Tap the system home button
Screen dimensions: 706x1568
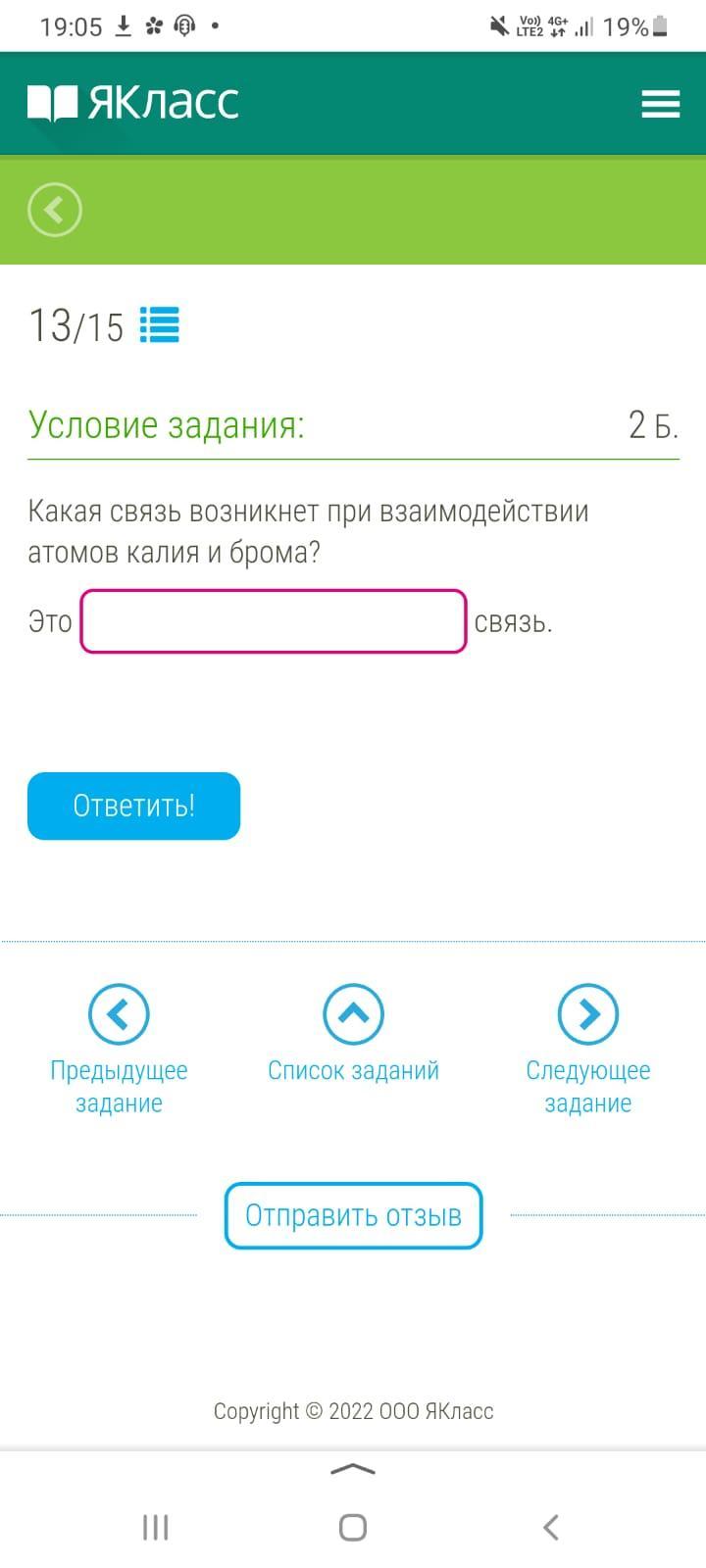coord(353,1527)
